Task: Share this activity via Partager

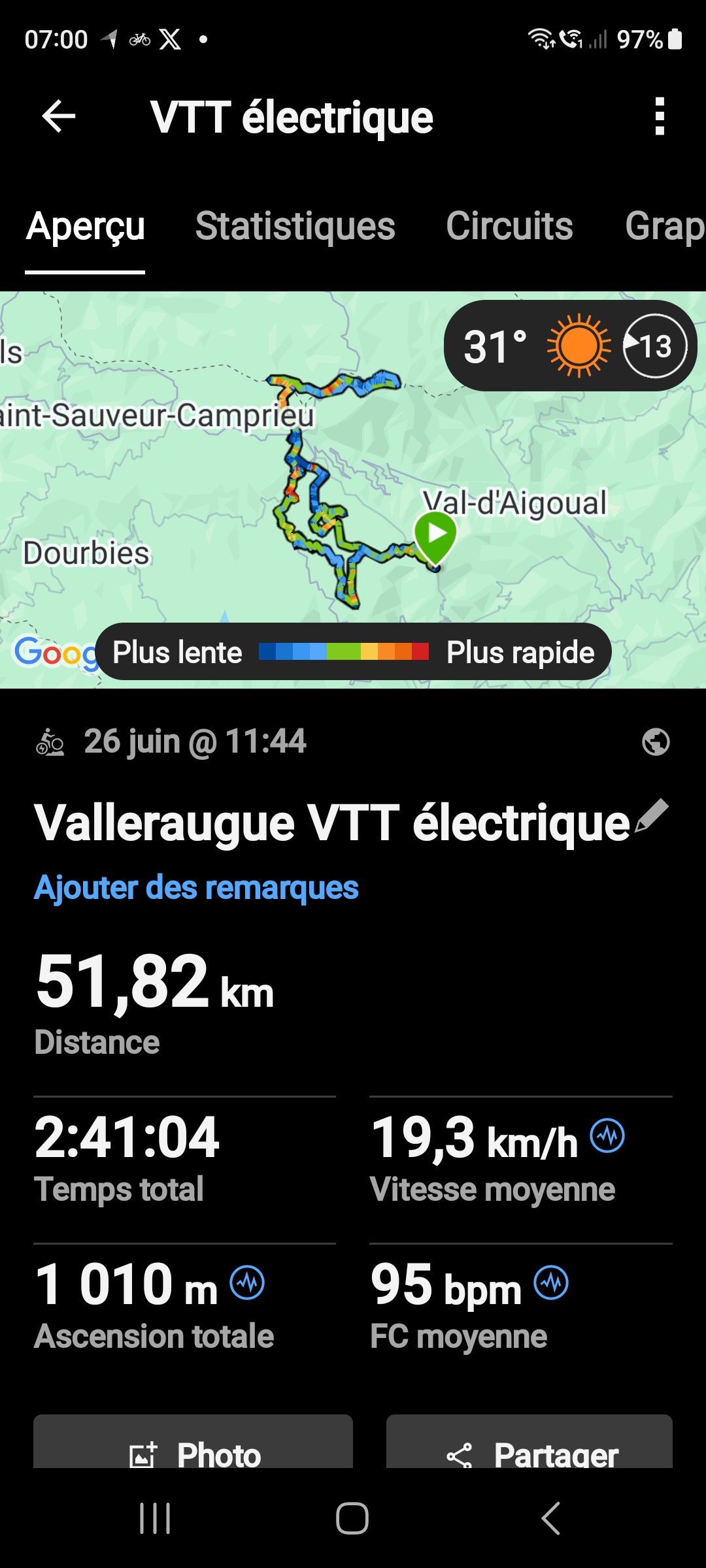Action: point(529,1442)
